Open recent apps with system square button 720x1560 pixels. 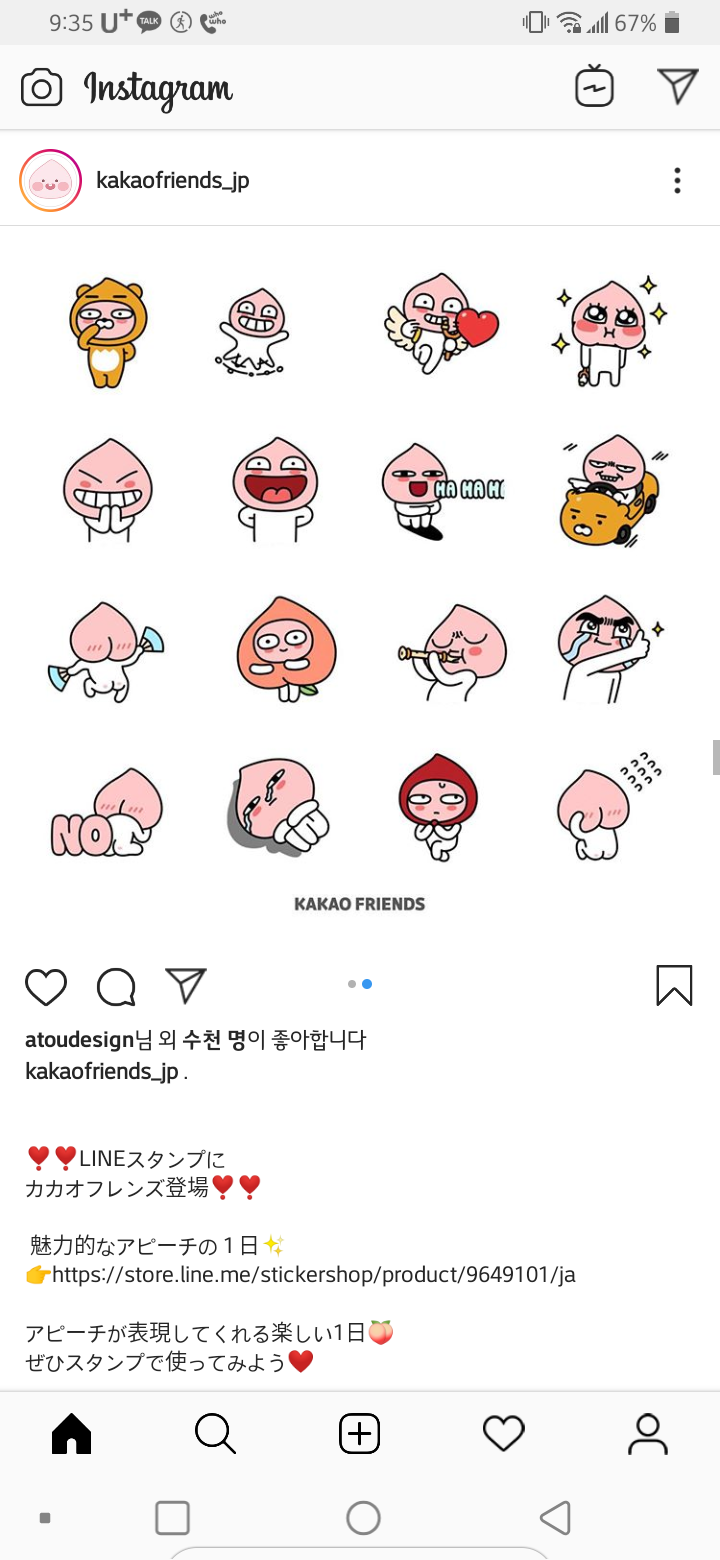(x=173, y=1518)
